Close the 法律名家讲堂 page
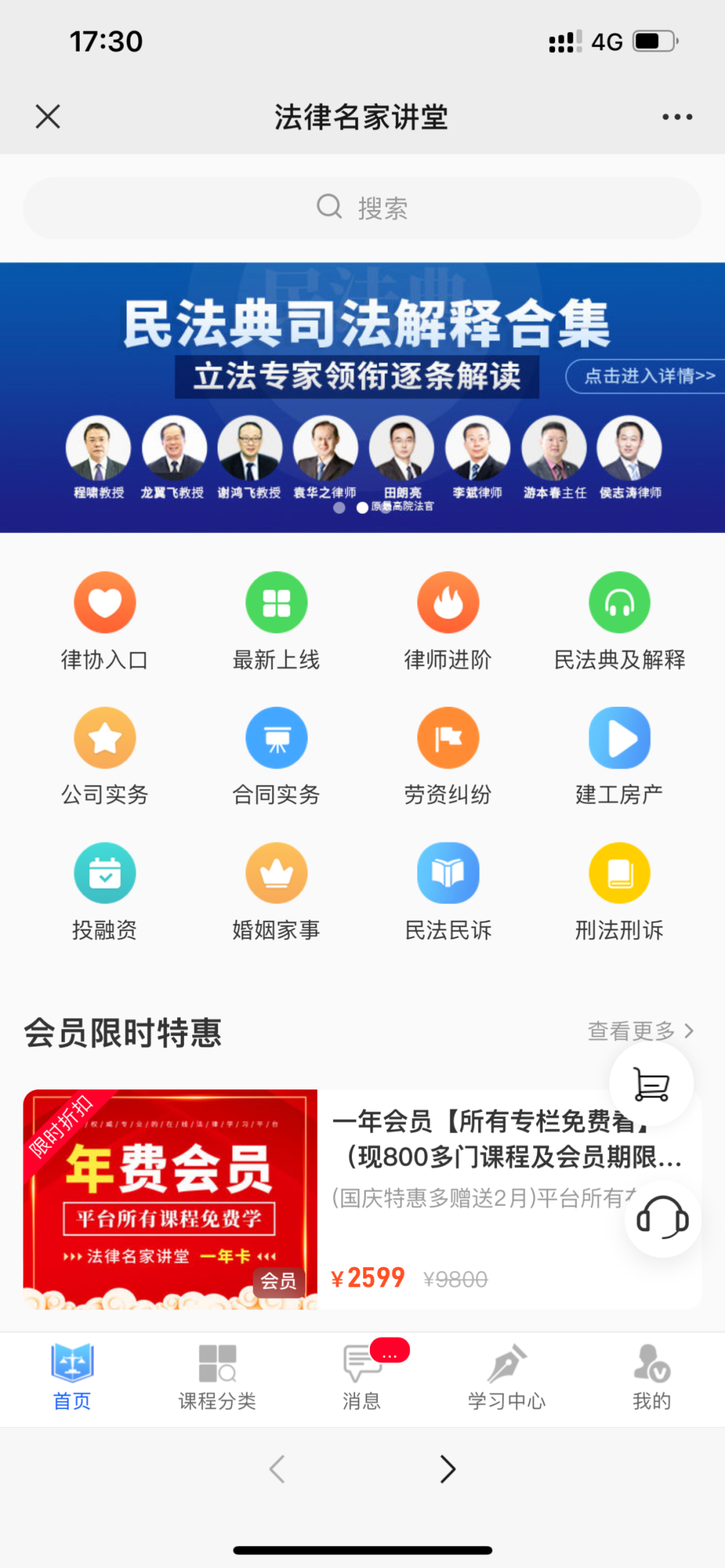 pos(48,116)
